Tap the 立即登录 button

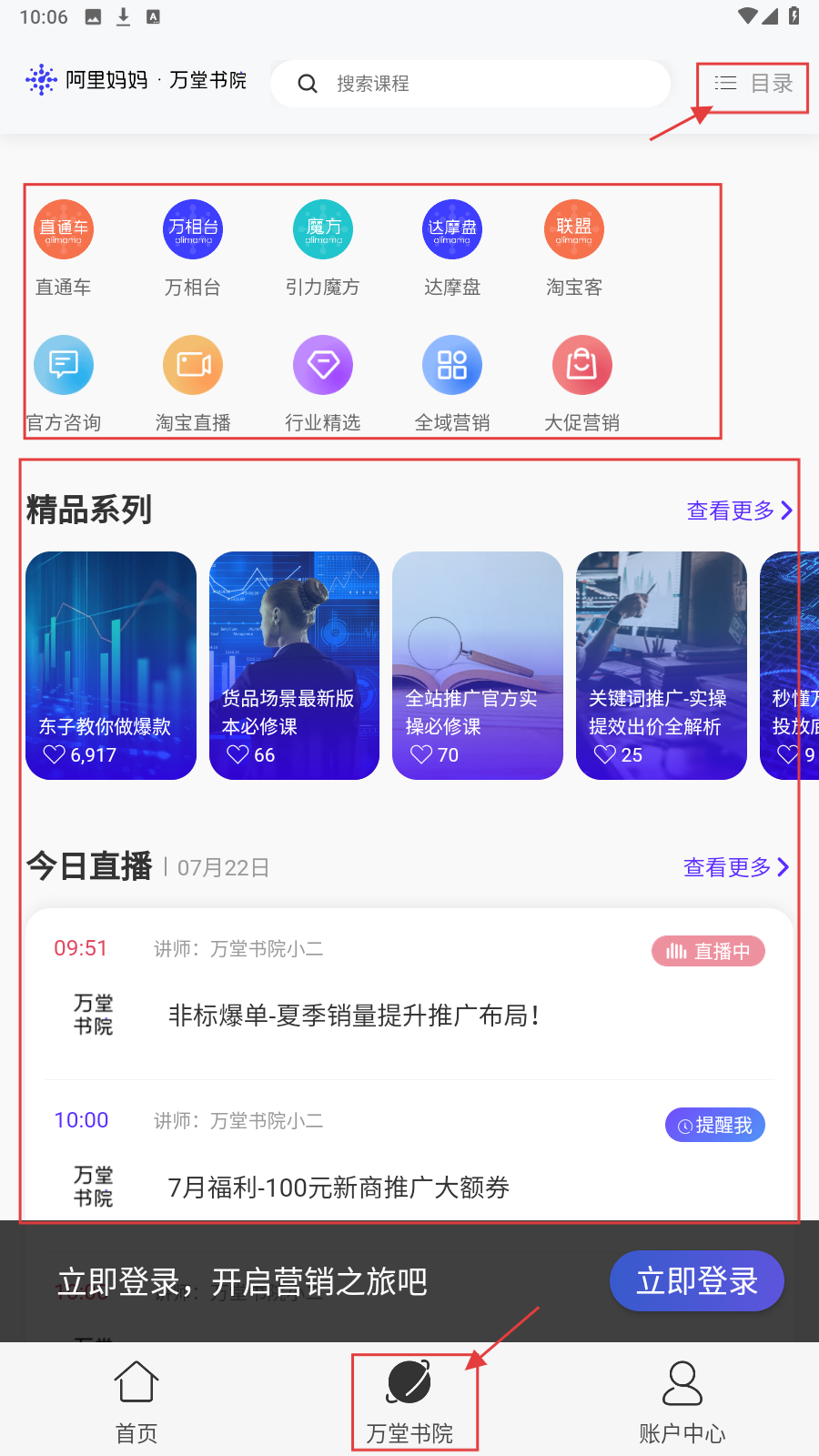point(696,1281)
